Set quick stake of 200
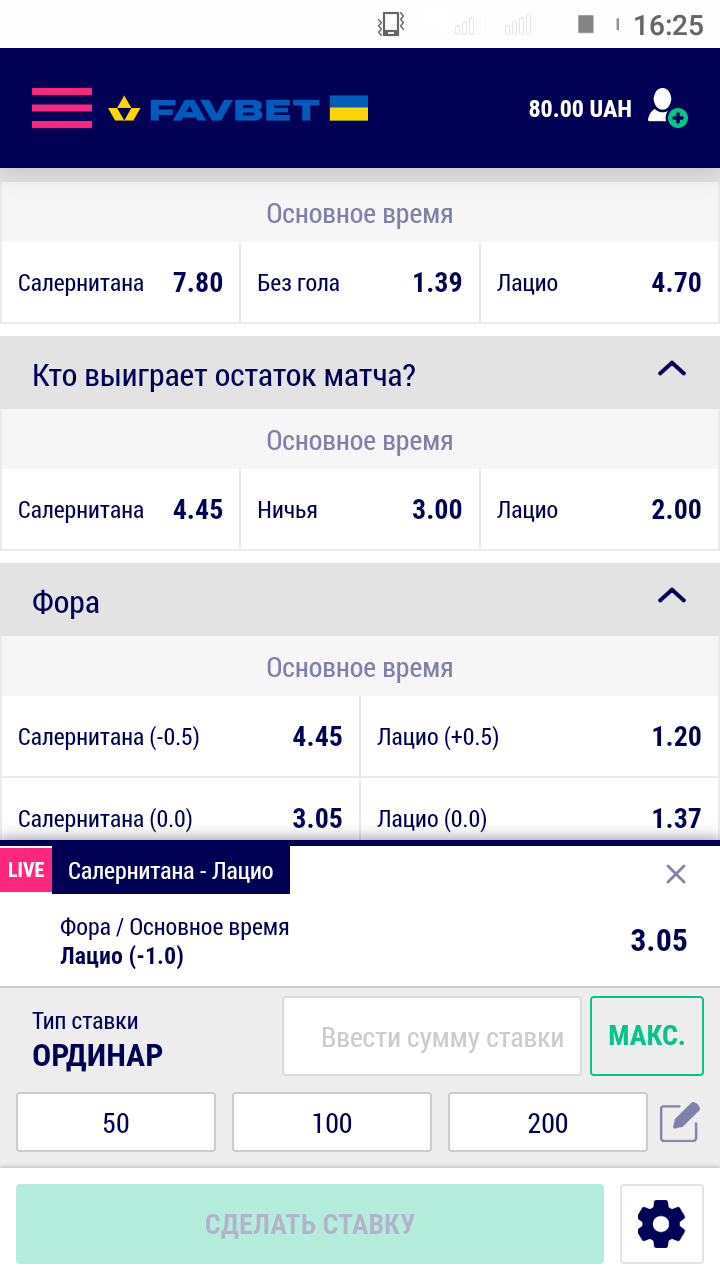This screenshot has width=720, height=1280. point(548,1123)
